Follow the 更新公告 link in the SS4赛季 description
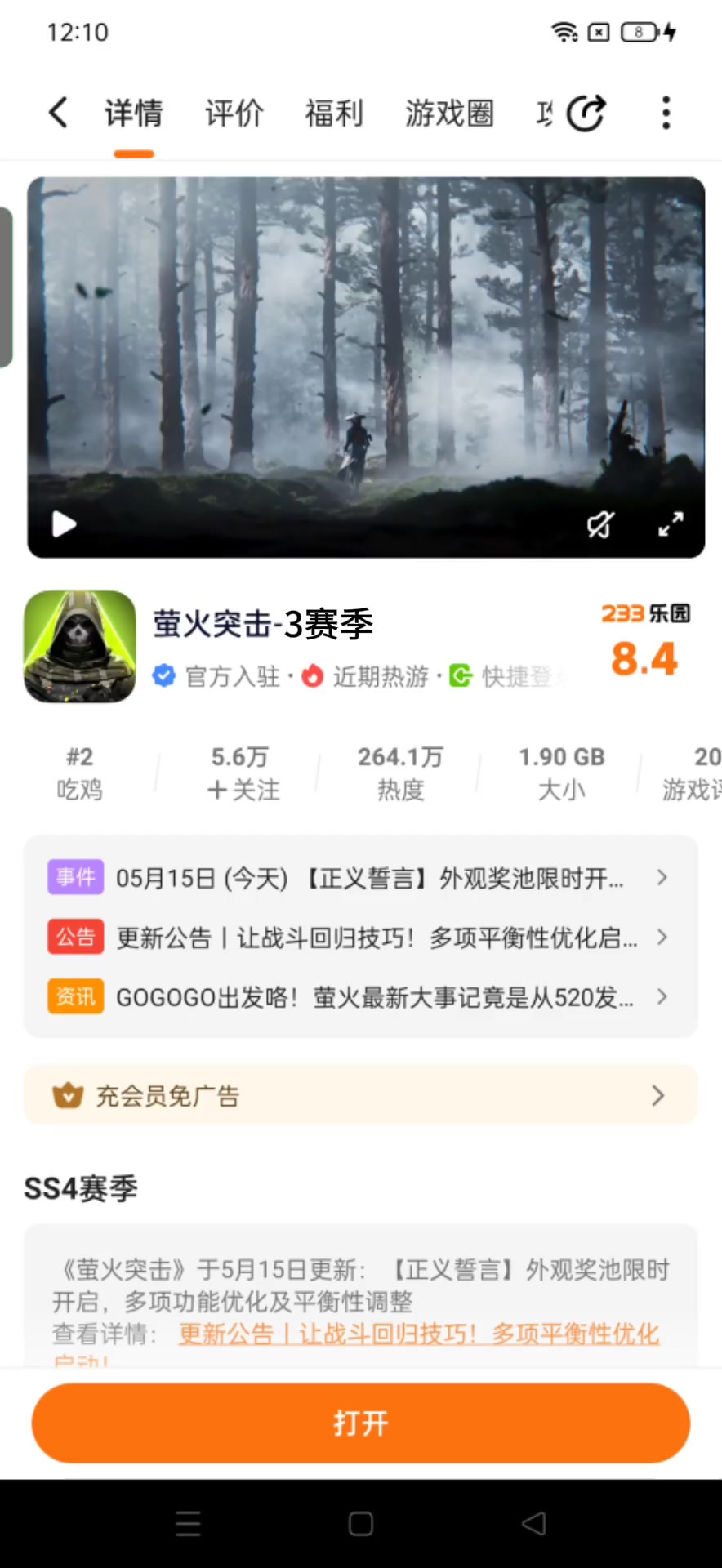722x1568 pixels. [x=418, y=1334]
